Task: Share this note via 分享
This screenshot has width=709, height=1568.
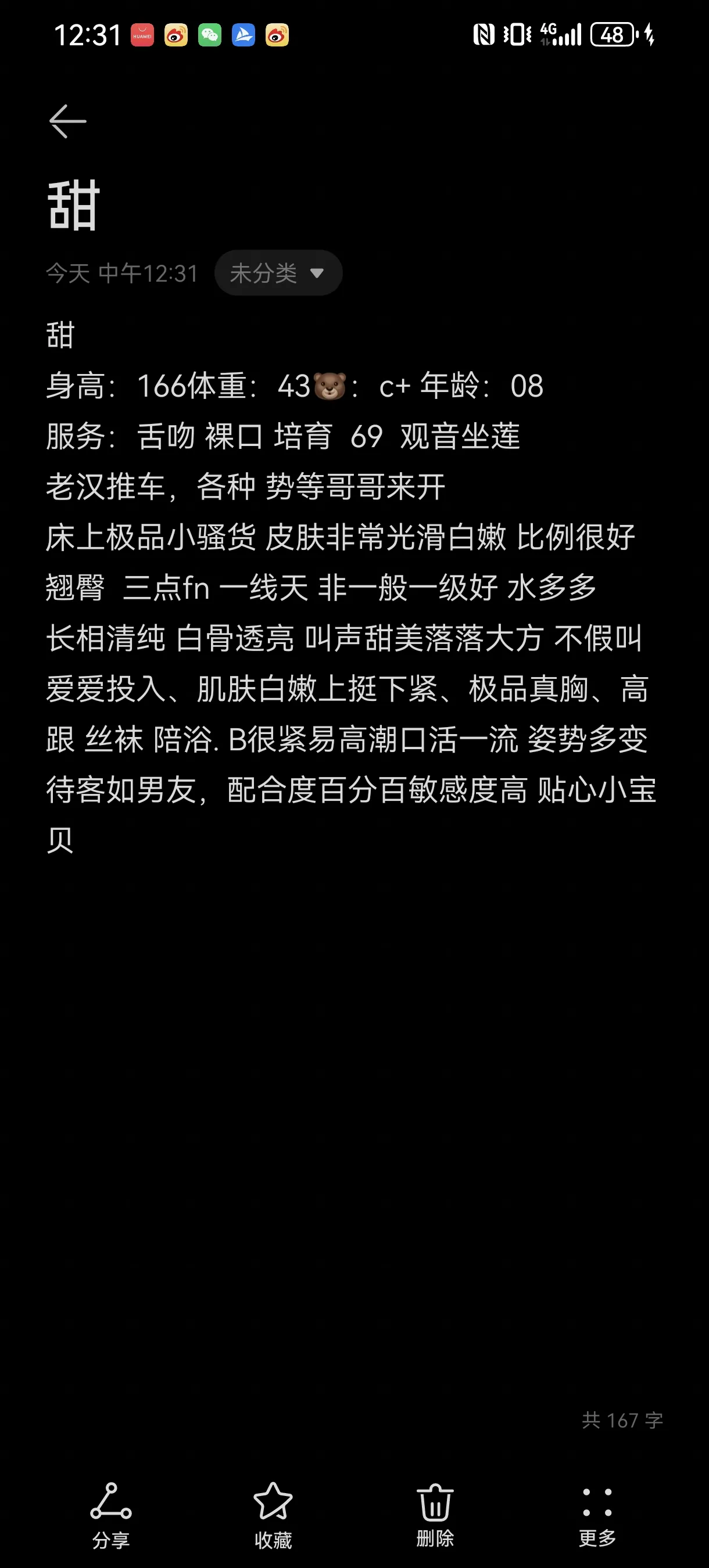Action: (111, 1515)
